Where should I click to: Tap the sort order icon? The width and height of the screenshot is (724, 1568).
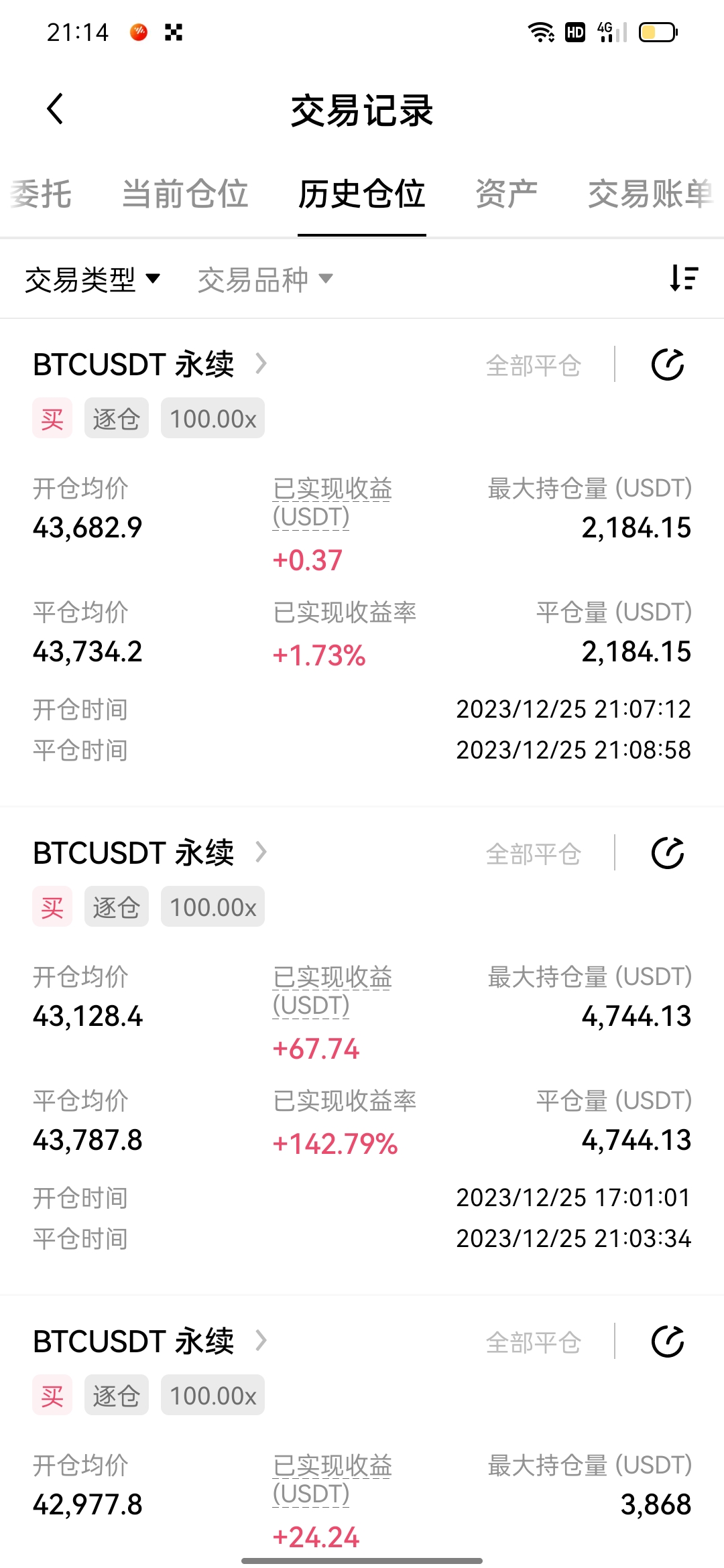click(x=684, y=277)
